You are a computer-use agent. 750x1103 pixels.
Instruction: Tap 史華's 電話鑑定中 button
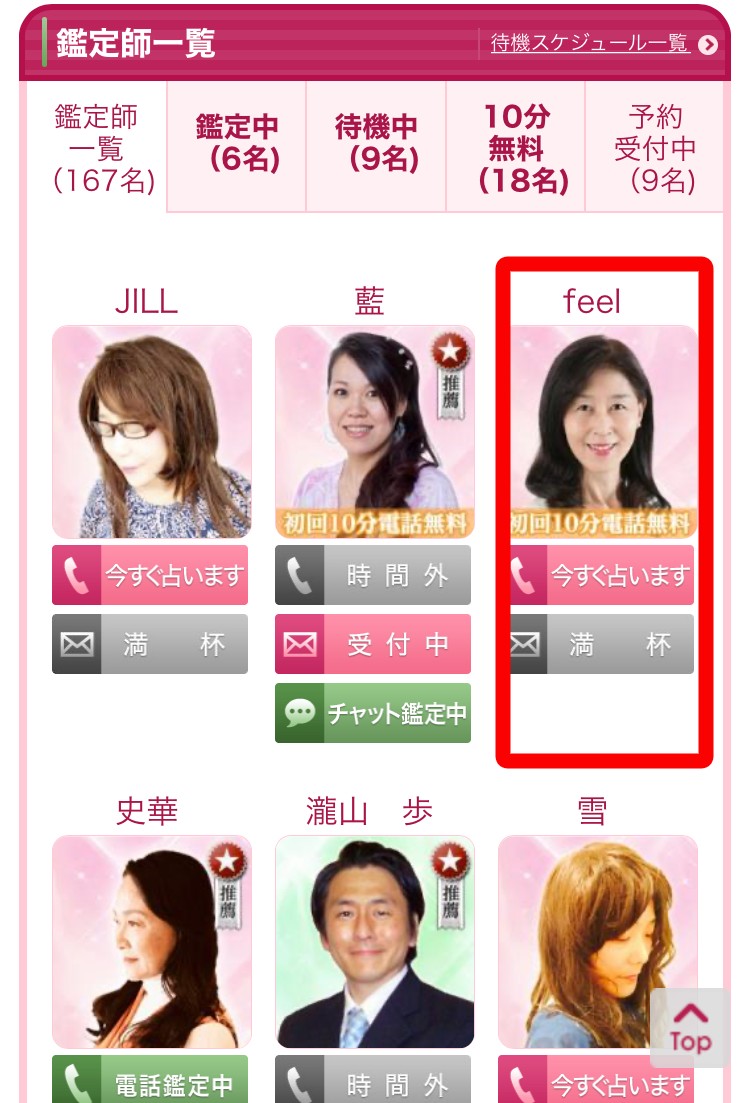150,1082
